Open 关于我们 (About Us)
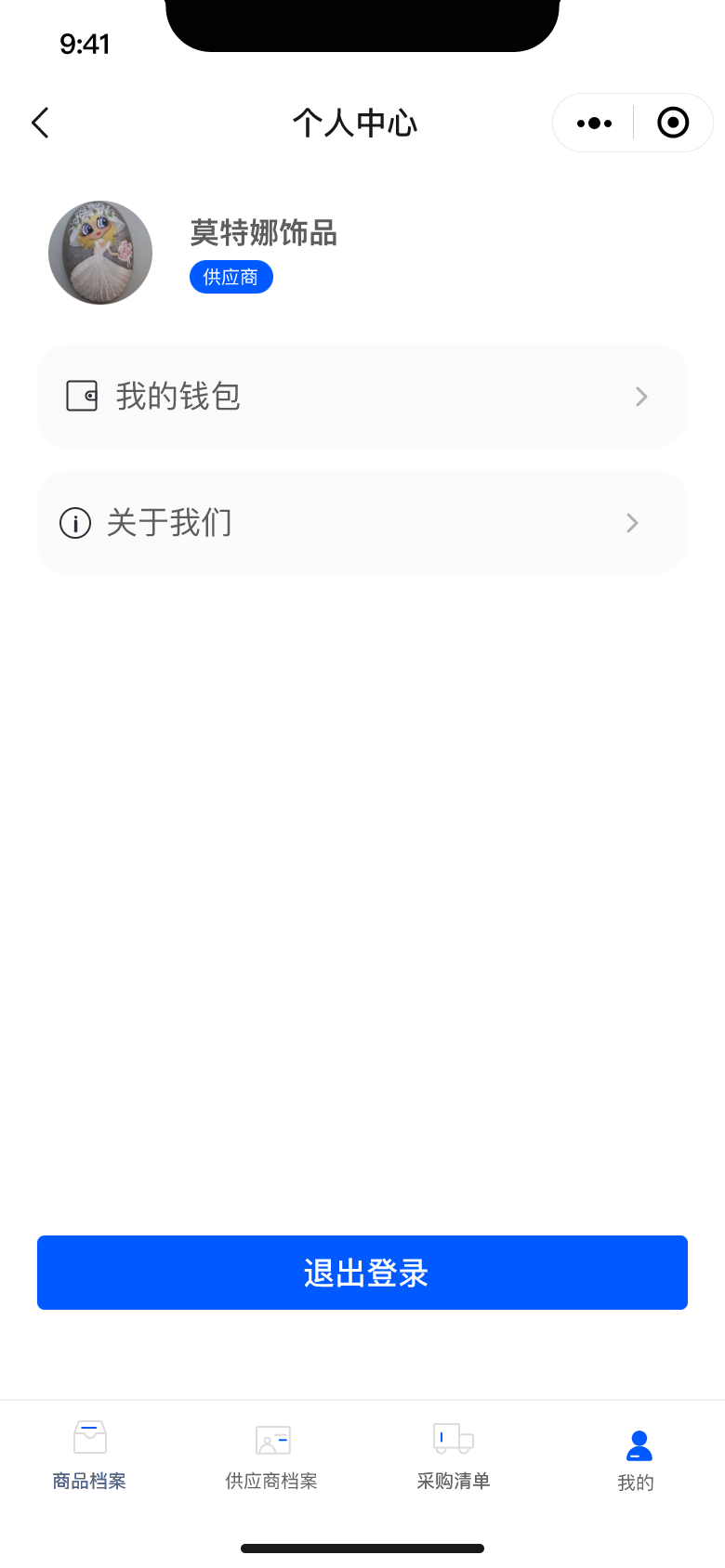The image size is (725, 1568). [x=362, y=522]
